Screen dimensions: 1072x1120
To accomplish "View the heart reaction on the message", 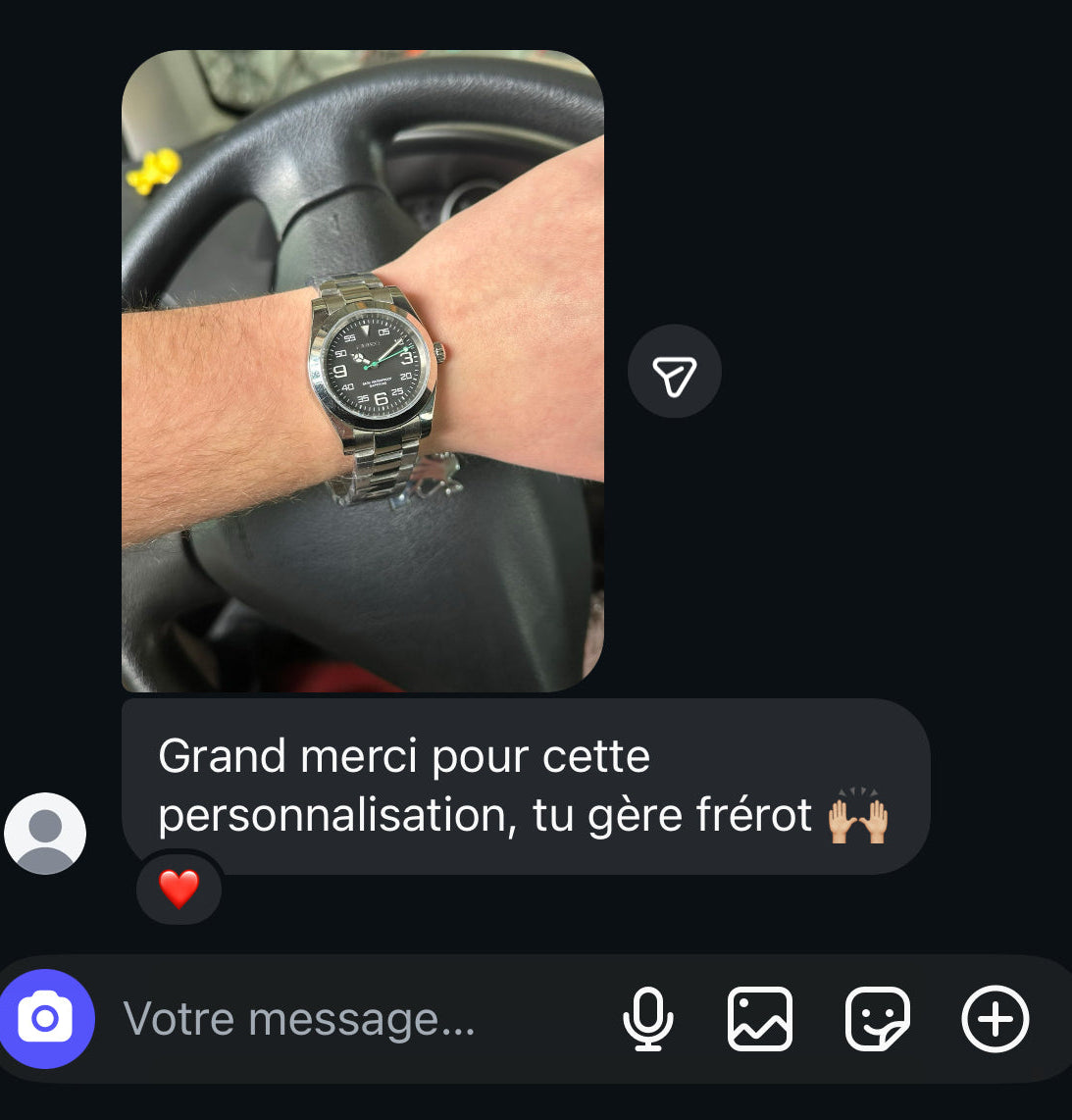I will tap(179, 889).
